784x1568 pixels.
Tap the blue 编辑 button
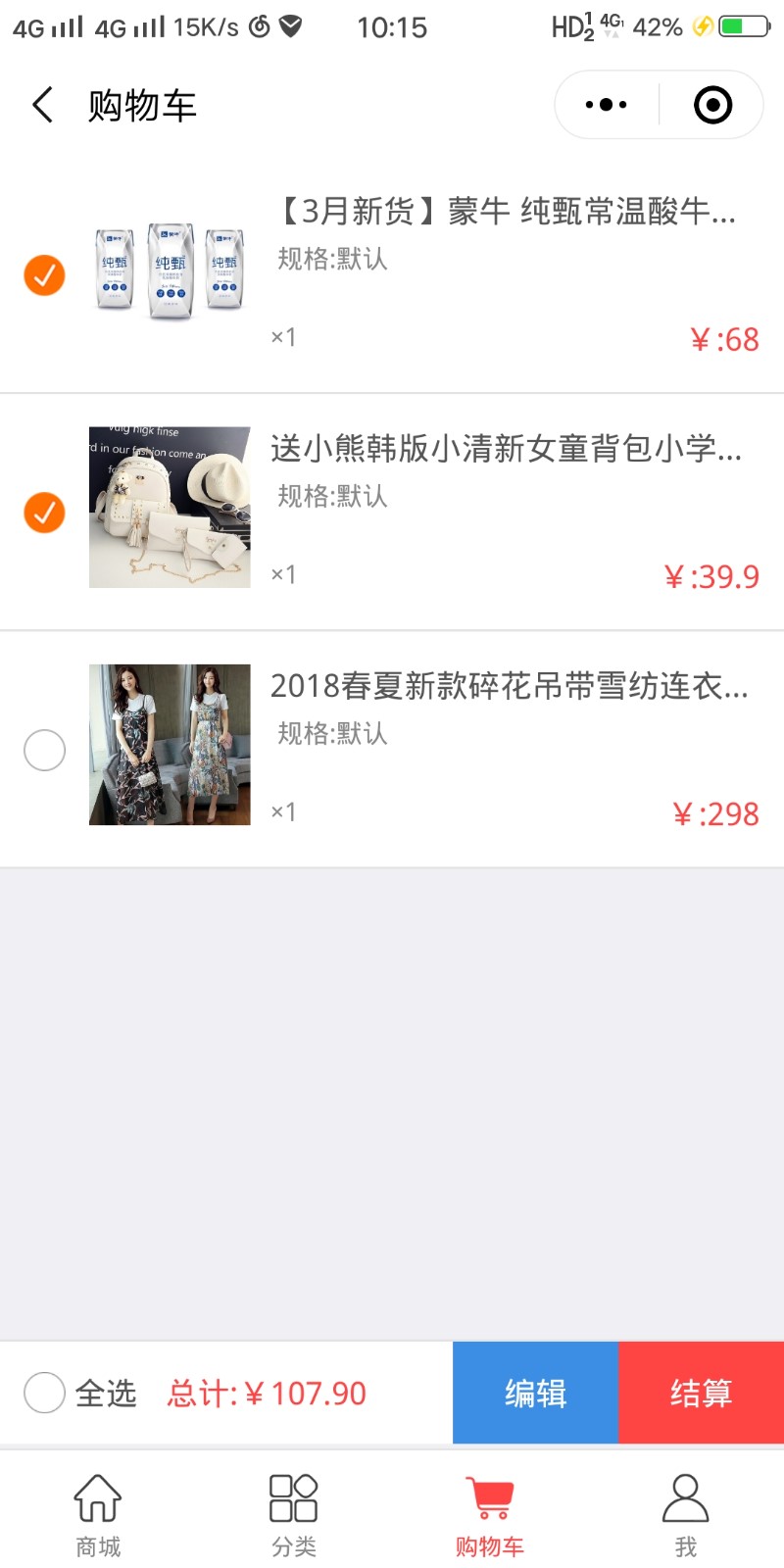click(x=535, y=1393)
